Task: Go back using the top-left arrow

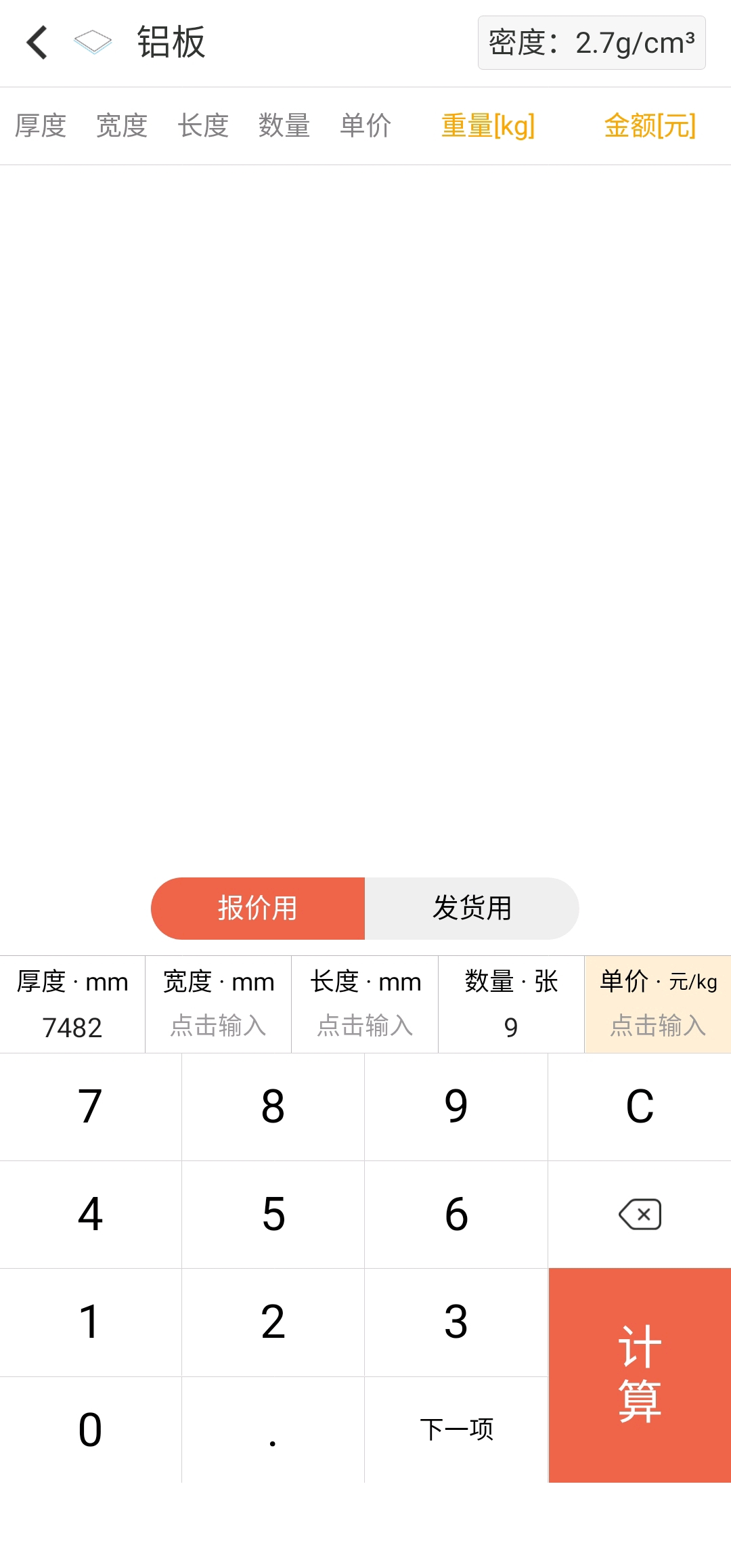Action: click(x=37, y=43)
